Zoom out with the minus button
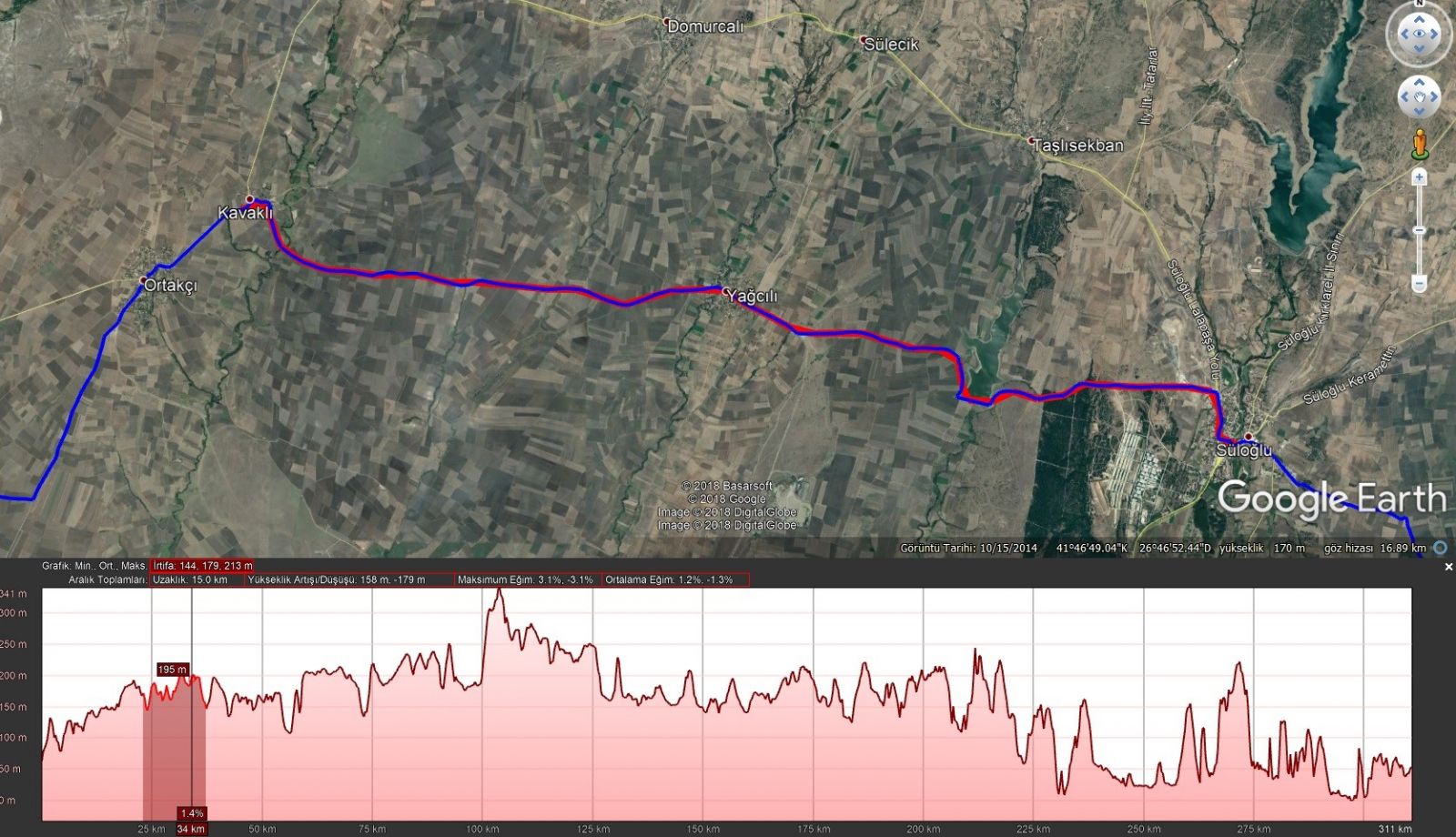 pyautogui.click(x=1419, y=285)
